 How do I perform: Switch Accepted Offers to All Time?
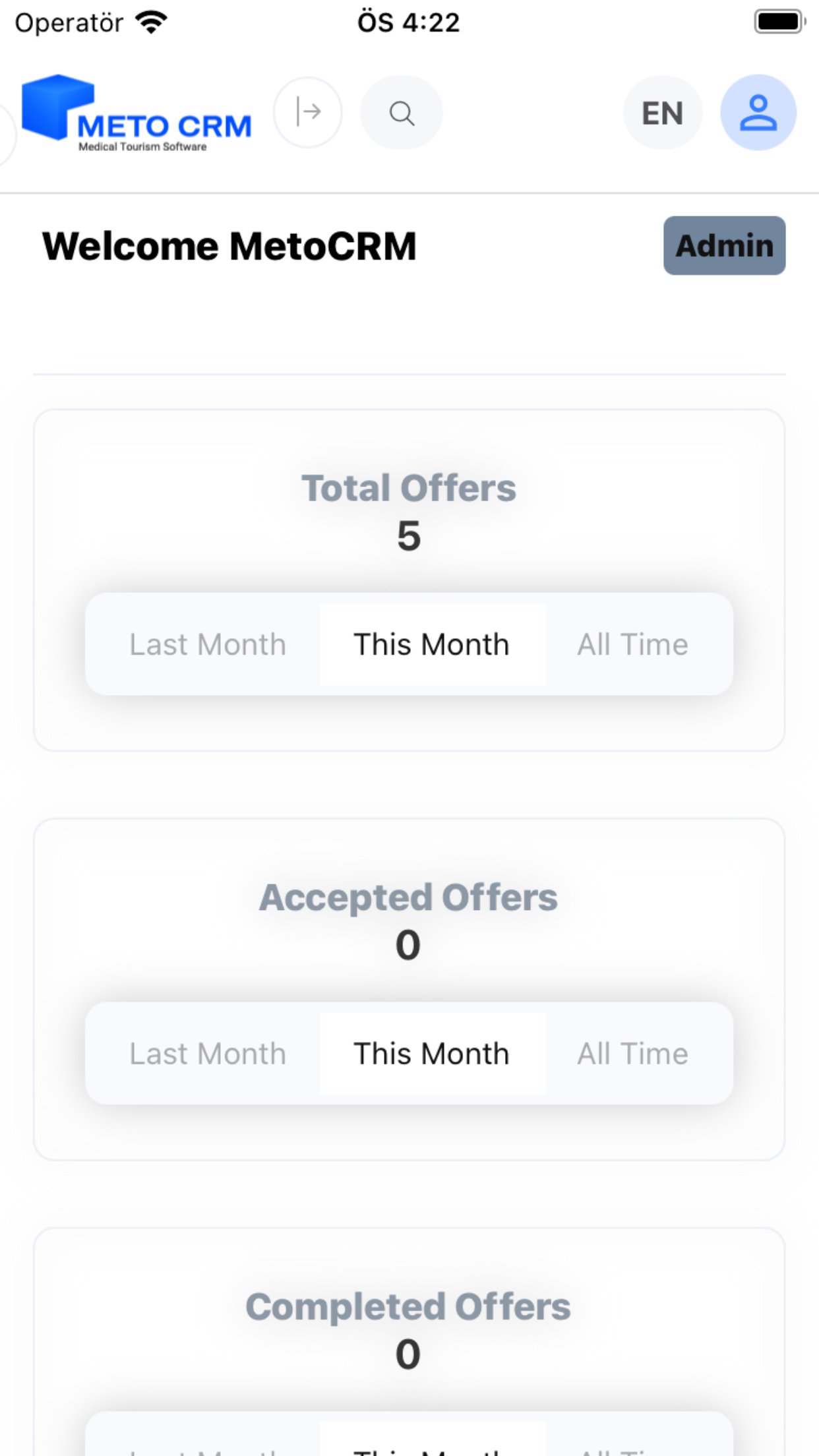(632, 1053)
